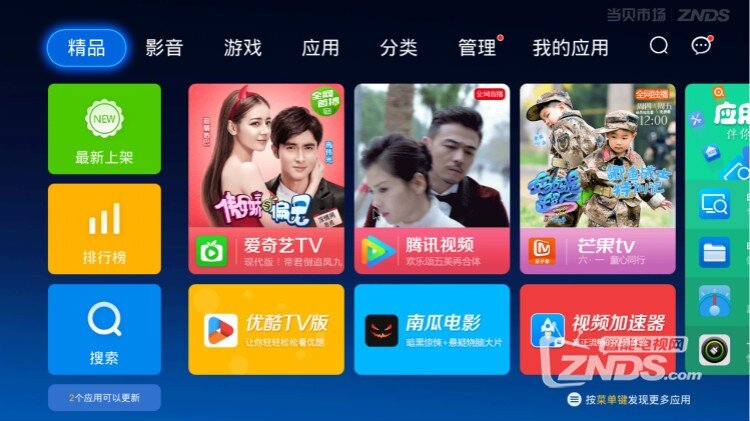750x421 pixels.
Task: Select the 应用 tab
Action: tap(320, 47)
